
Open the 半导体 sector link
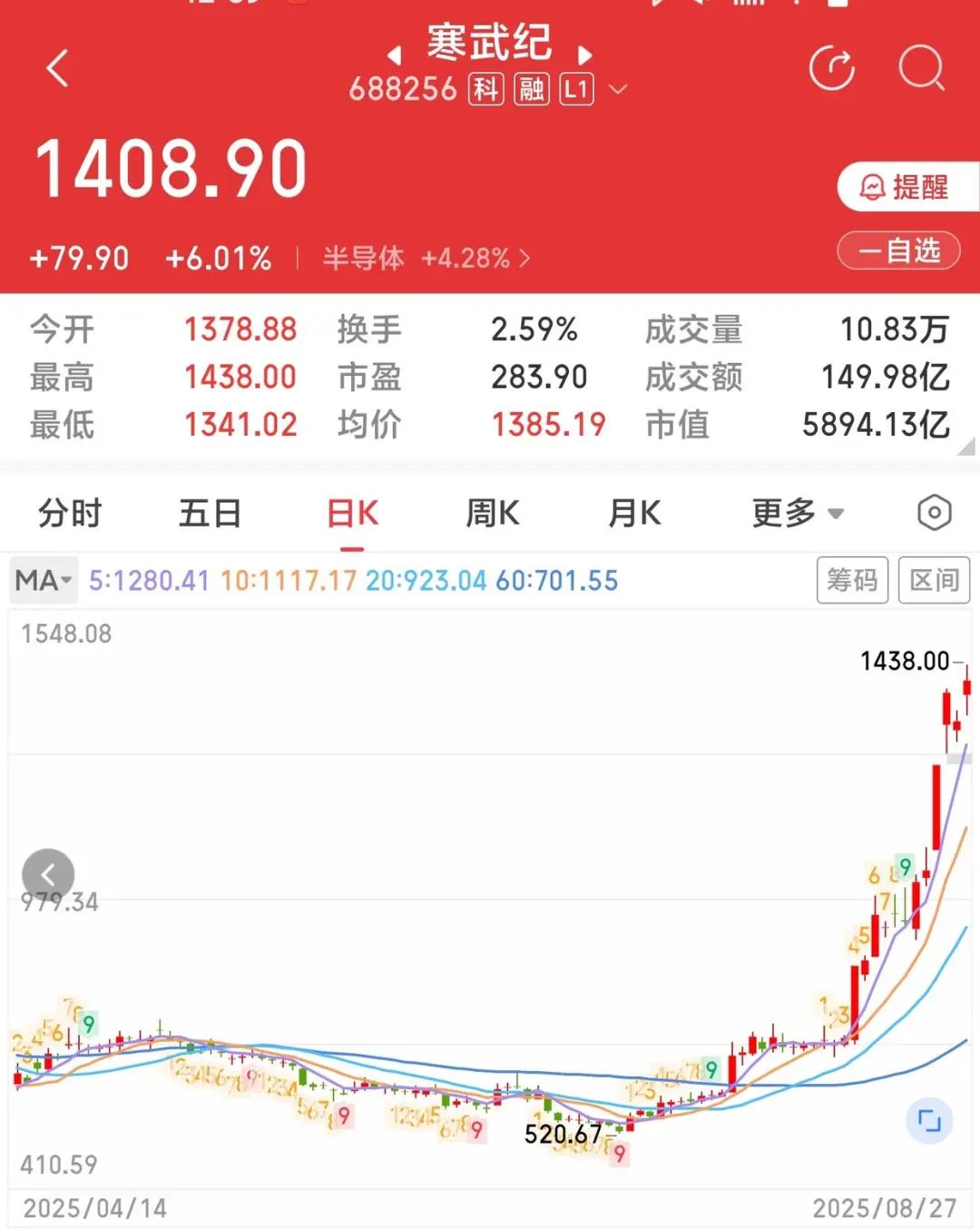[x=426, y=259]
